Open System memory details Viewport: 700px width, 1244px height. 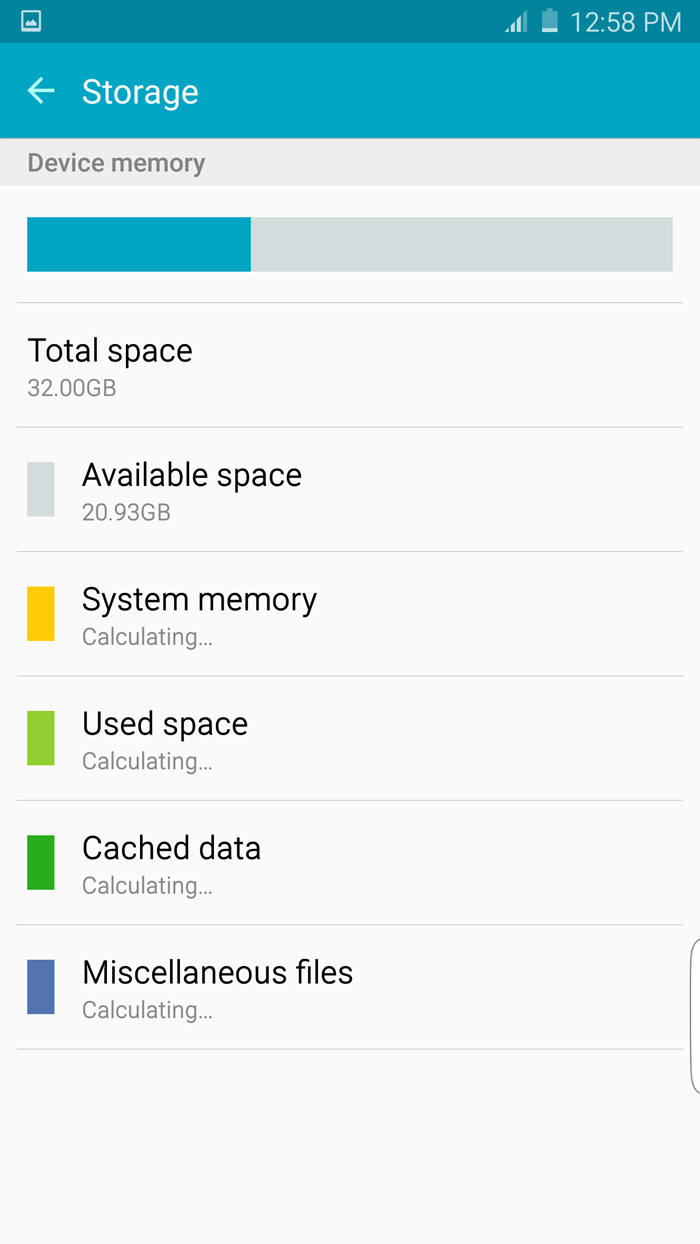point(199,614)
